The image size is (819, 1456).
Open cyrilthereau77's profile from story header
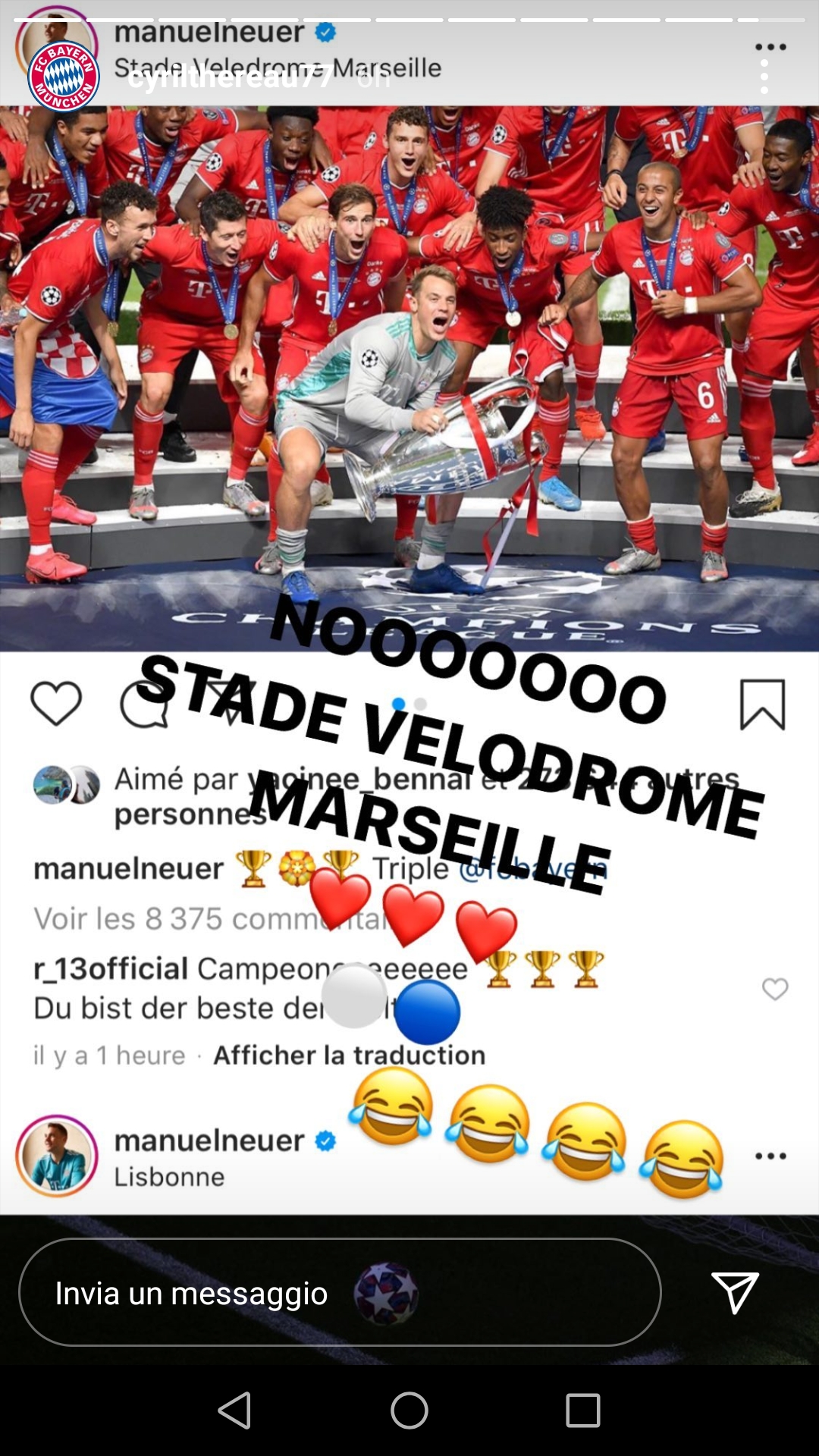227,77
